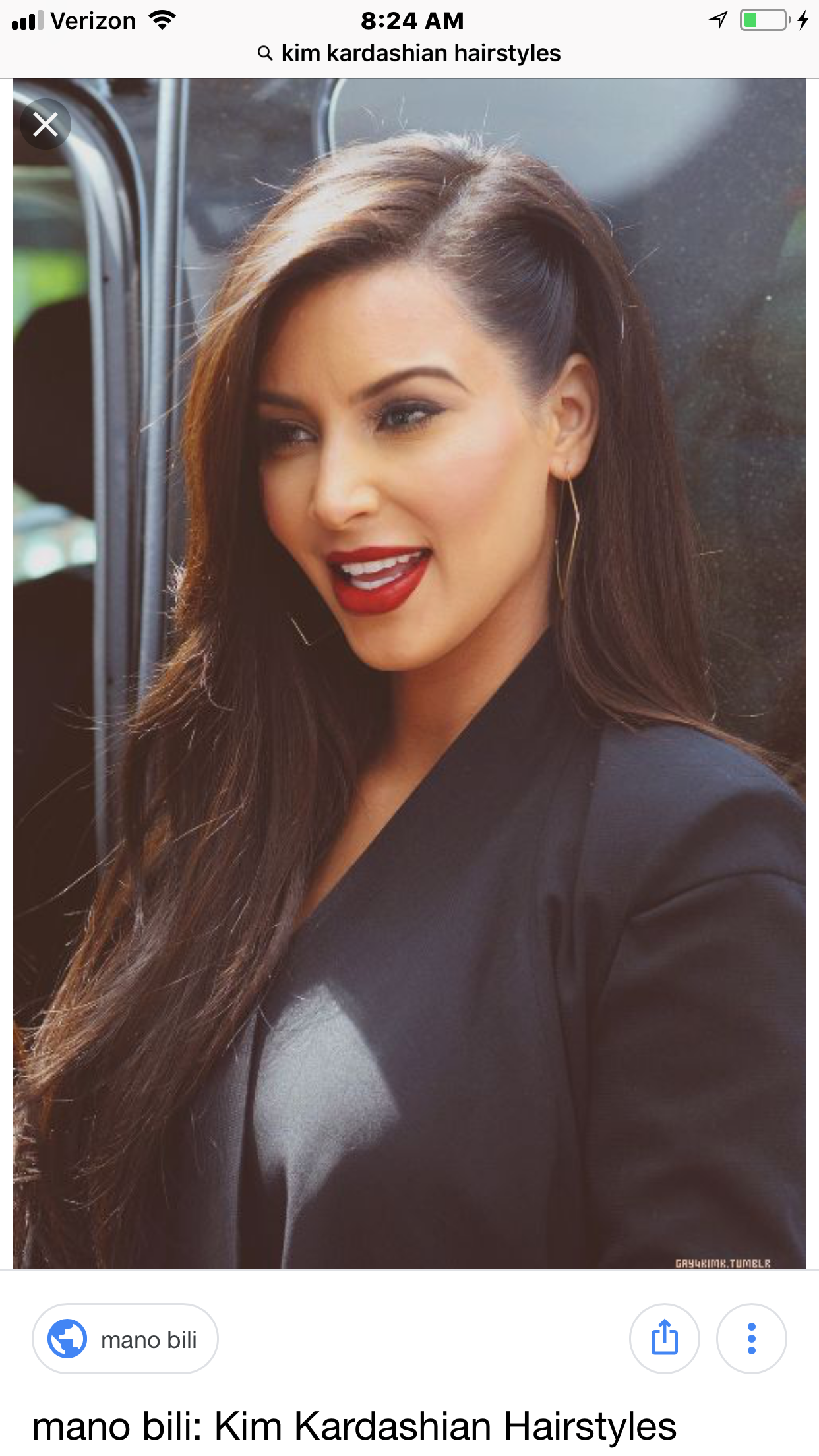Close the image viewer
Image resolution: width=819 pixels, height=1456 pixels.
[x=45, y=124]
